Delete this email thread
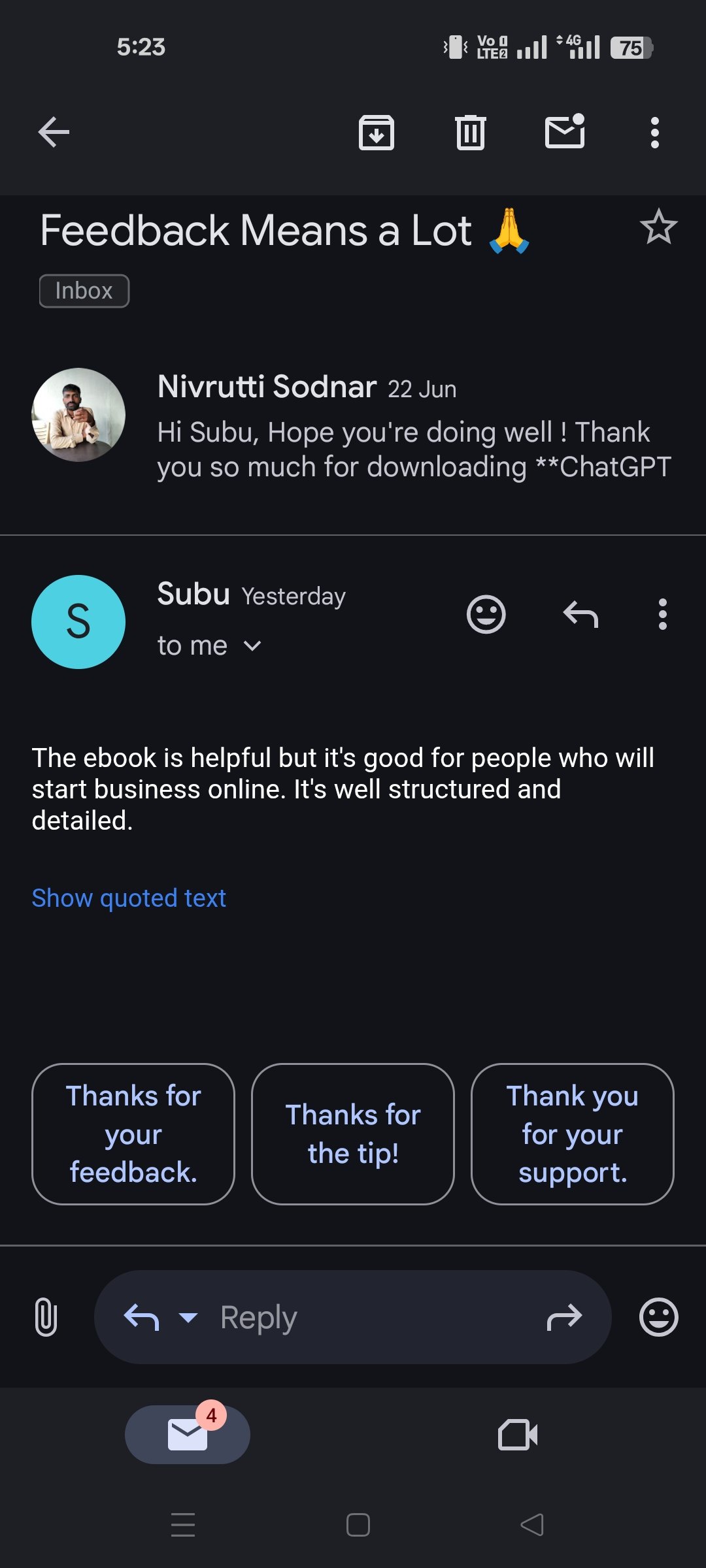This screenshot has height=1568, width=706. click(470, 133)
